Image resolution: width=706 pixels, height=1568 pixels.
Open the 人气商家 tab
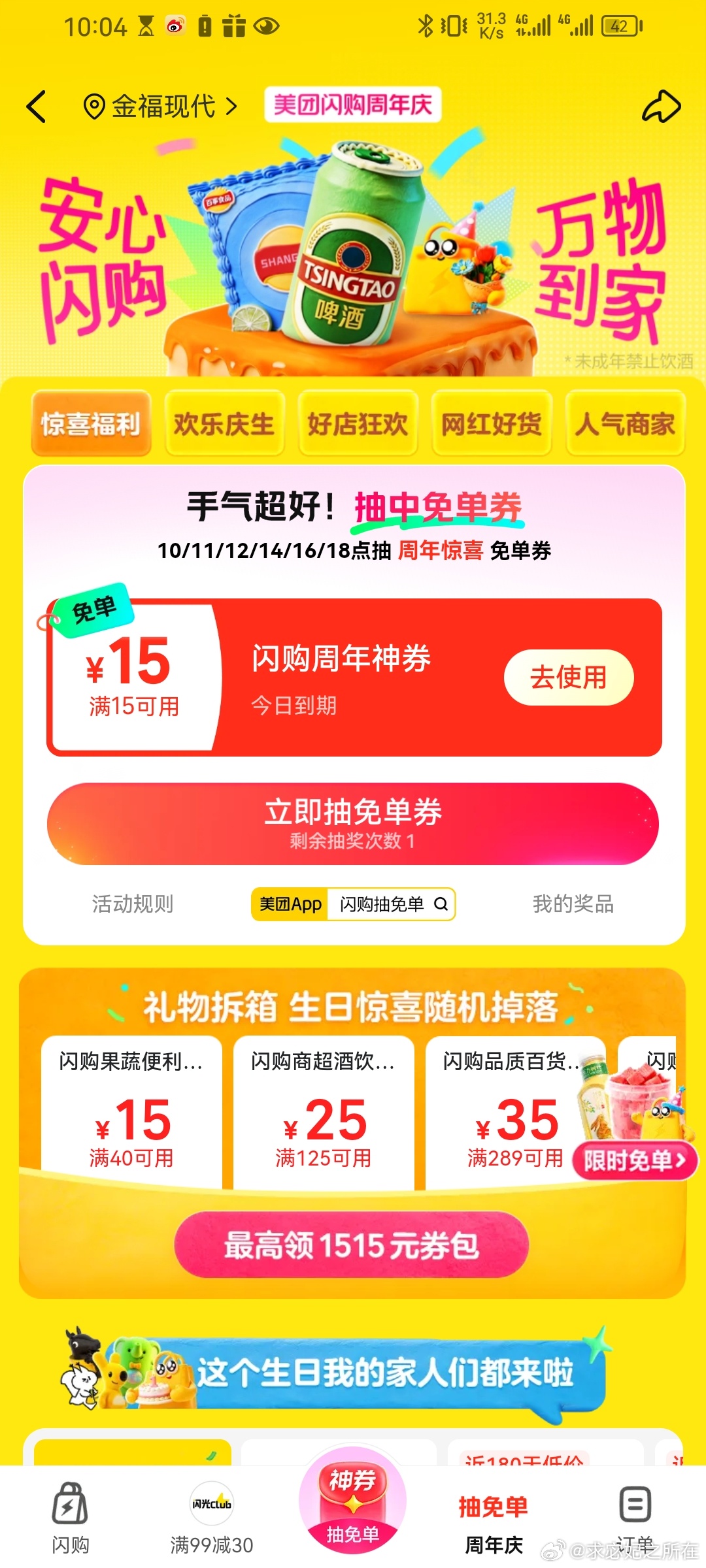(625, 423)
